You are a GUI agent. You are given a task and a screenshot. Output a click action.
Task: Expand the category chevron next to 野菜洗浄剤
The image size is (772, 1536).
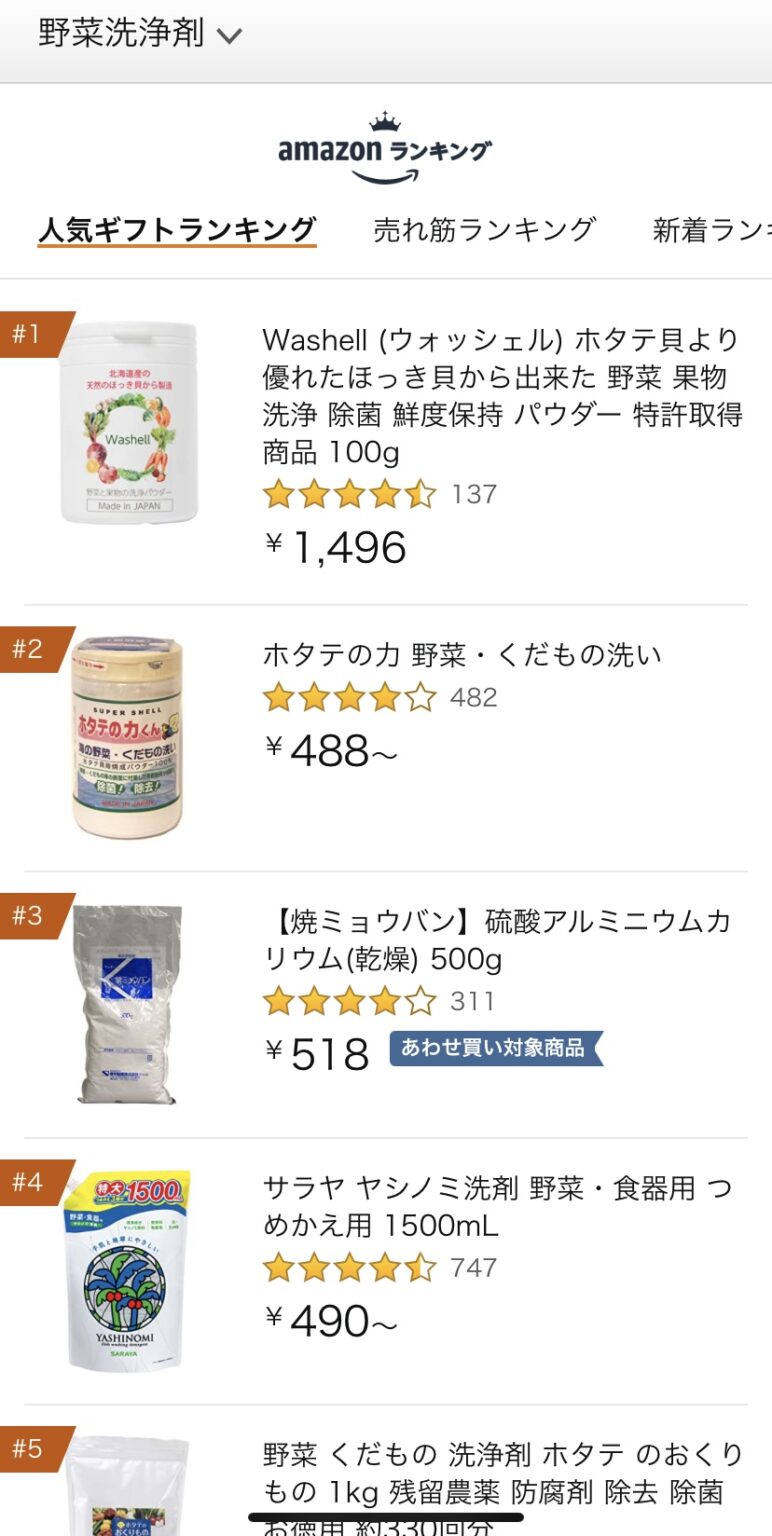pyautogui.click(x=231, y=33)
